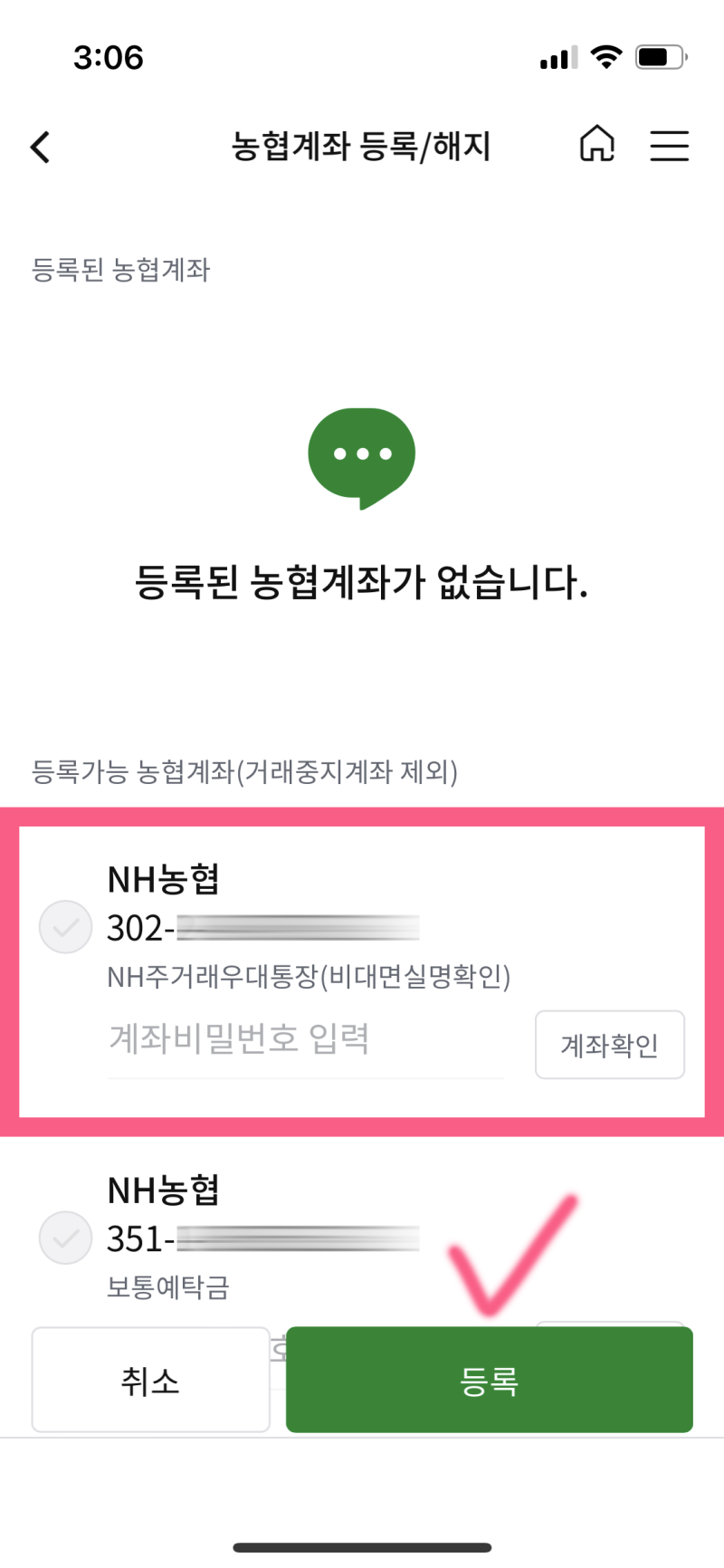Viewport: 724px width, 1568px height.
Task: Select the NH농협 351 account checkbox
Action: [x=64, y=1238]
